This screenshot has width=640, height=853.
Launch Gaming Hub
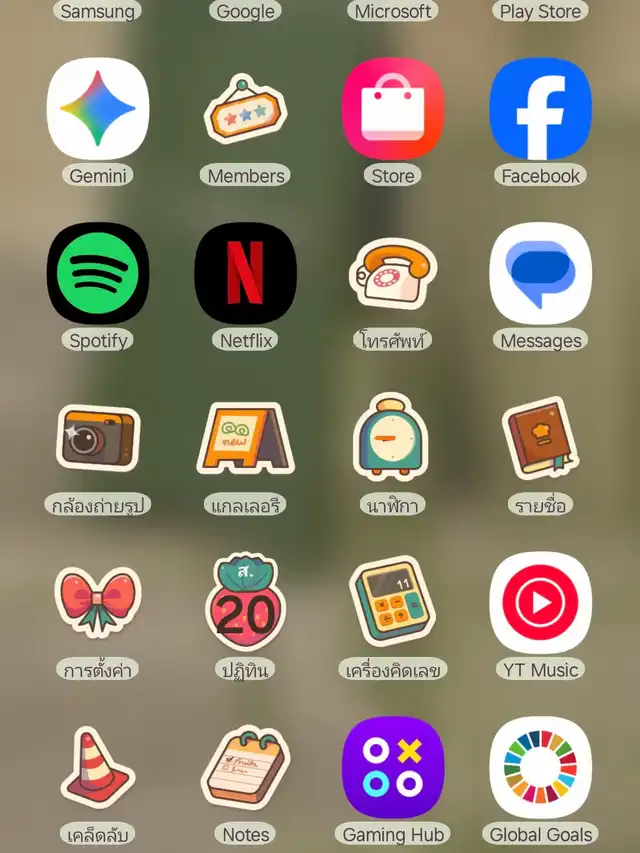tap(393, 767)
